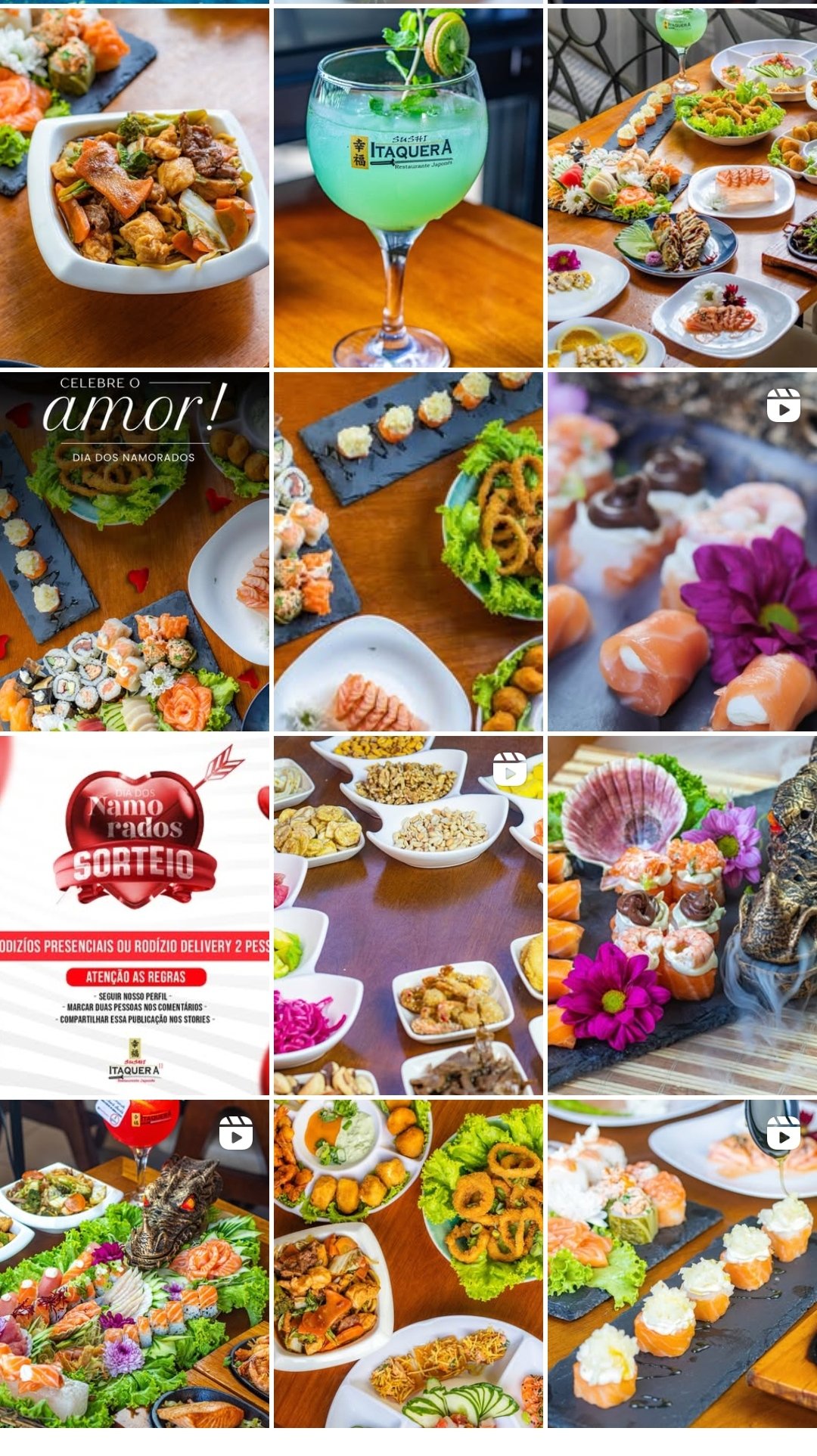This screenshot has height=1456, width=817.
Task: Play the reel with chocolate-topped salmon rolls
Action: click(x=682, y=551)
